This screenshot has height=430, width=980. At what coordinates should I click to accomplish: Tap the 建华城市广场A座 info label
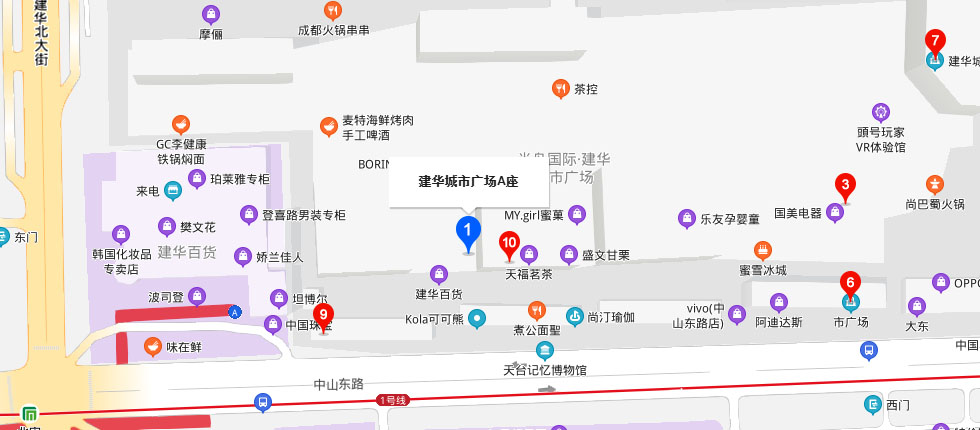click(x=468, y=182)
